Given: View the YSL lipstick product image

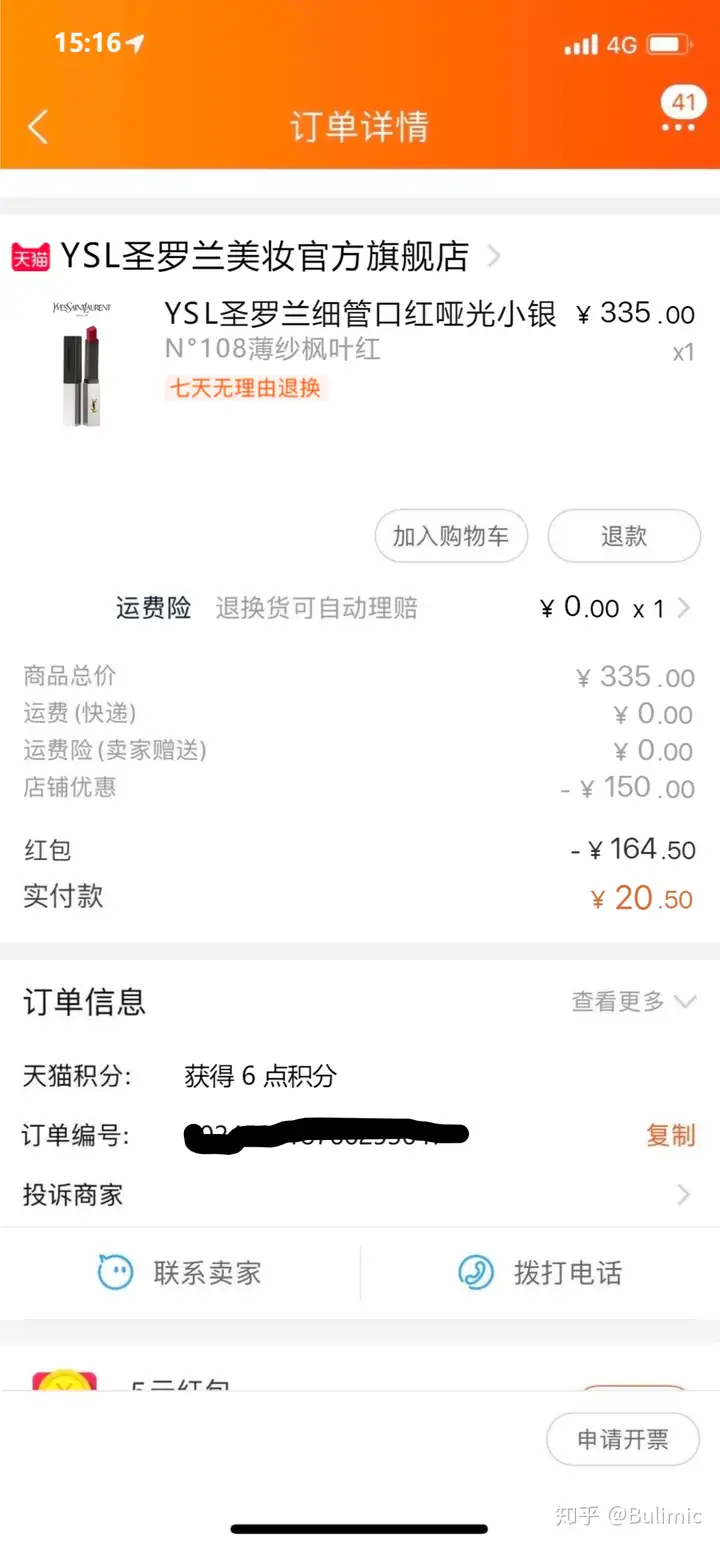Looking at the screenshot, I should pyautogui.click(x=83, y=363).
